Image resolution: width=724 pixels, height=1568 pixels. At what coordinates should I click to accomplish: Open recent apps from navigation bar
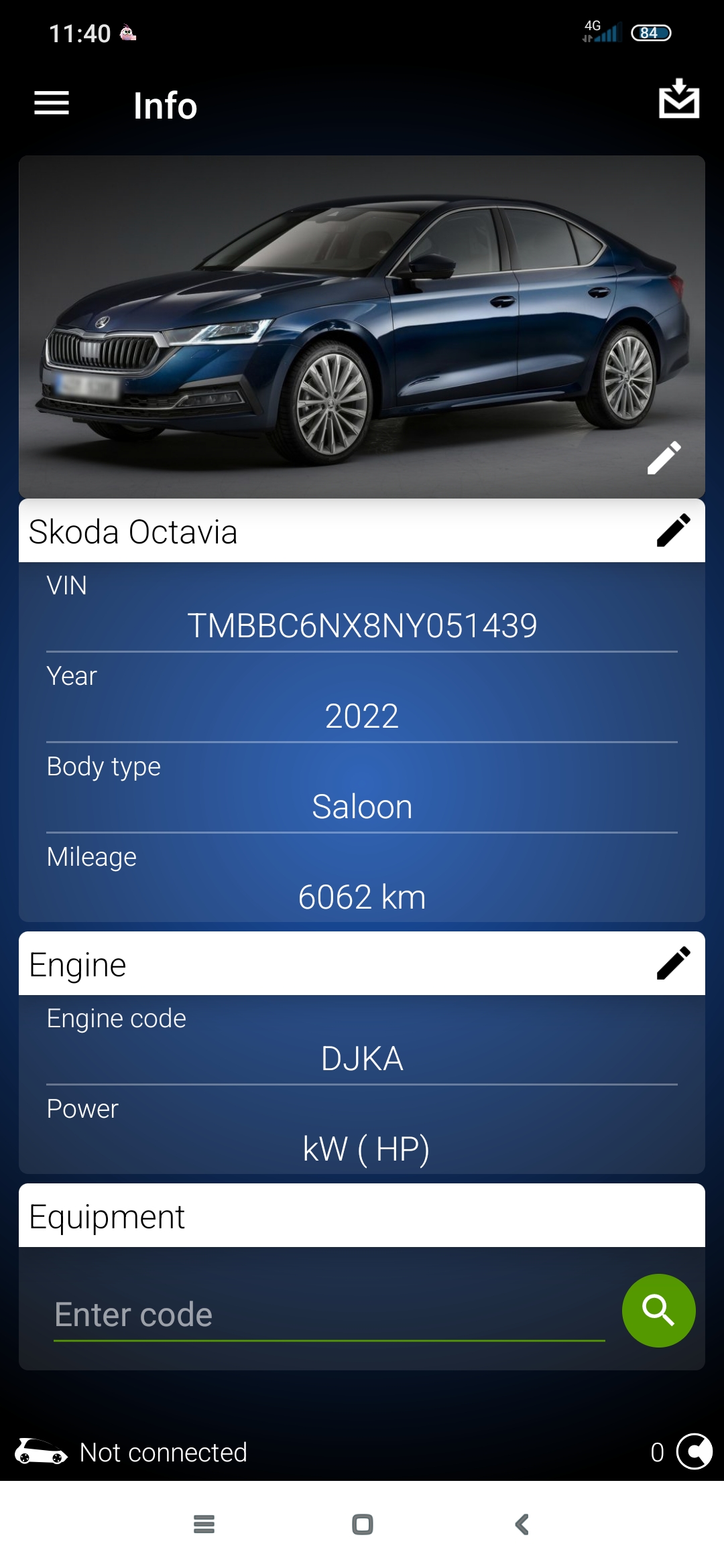(204, 1524)
